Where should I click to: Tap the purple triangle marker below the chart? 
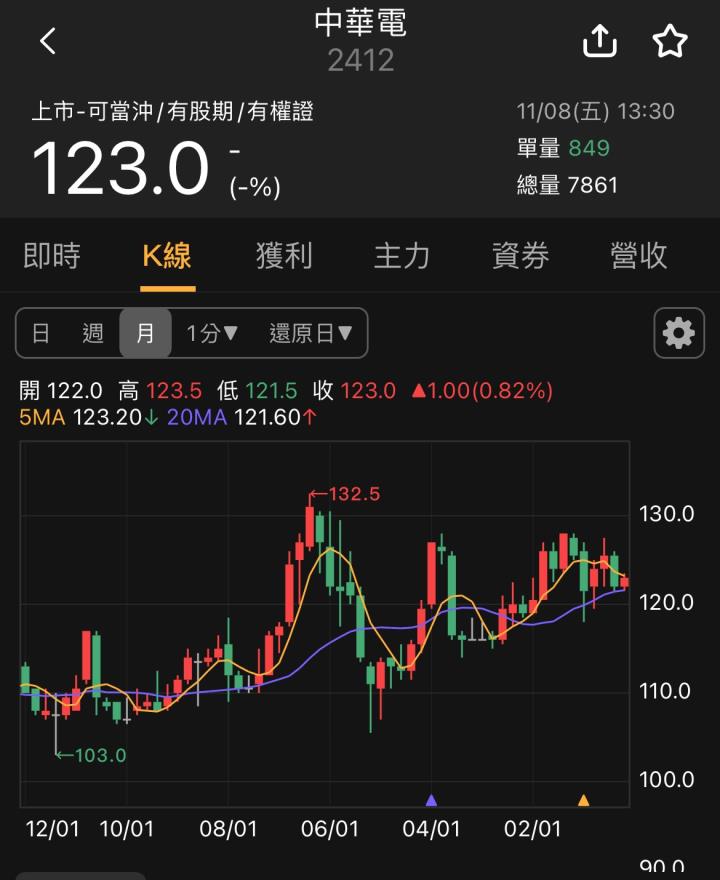[x=430, y=800]
